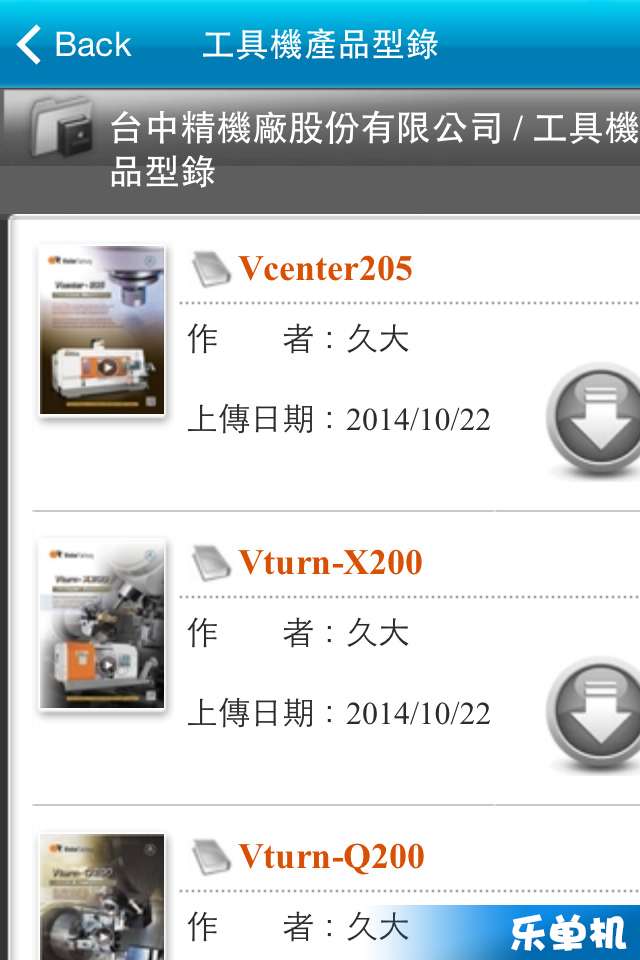
Task: View the Vcenter205 cover thumbnail
Action: coord(102,330)
